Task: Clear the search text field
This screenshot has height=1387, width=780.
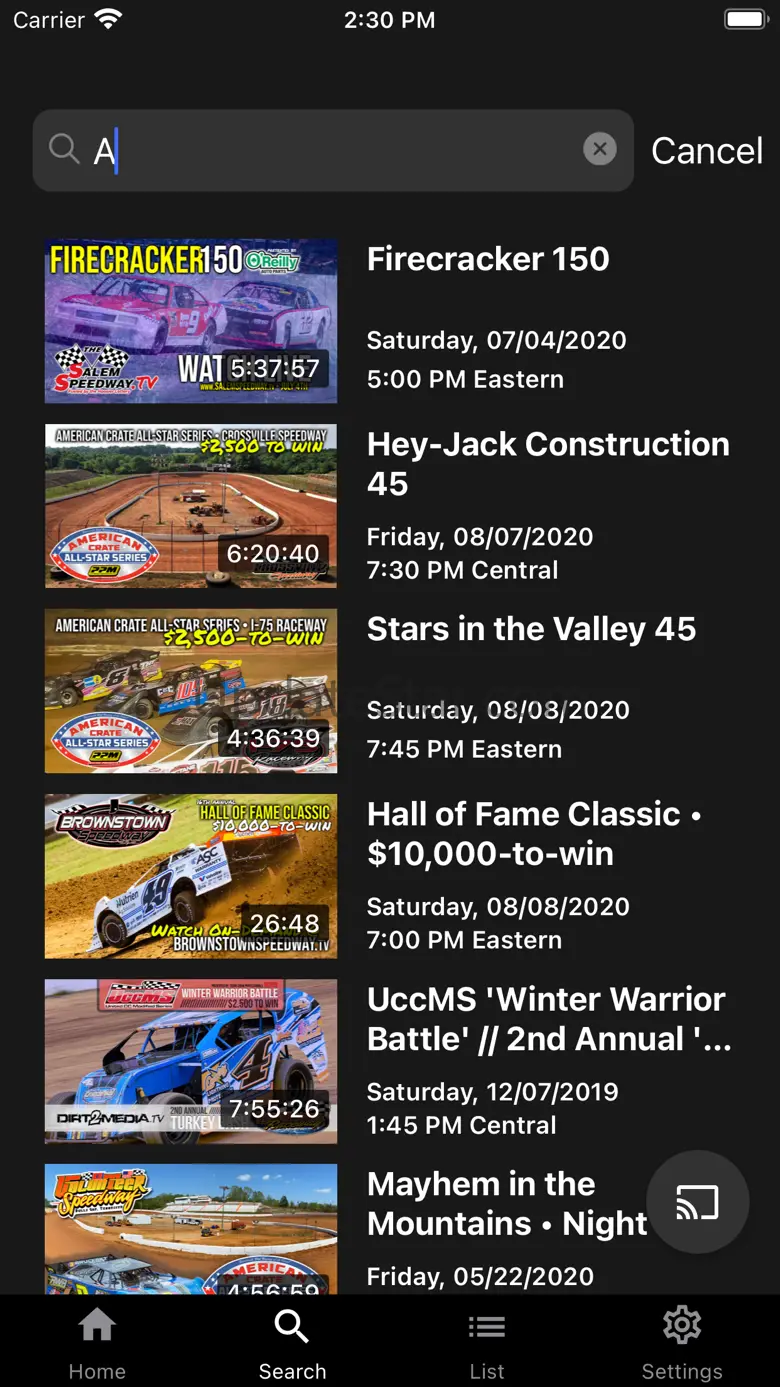Action: coord(599,150)
